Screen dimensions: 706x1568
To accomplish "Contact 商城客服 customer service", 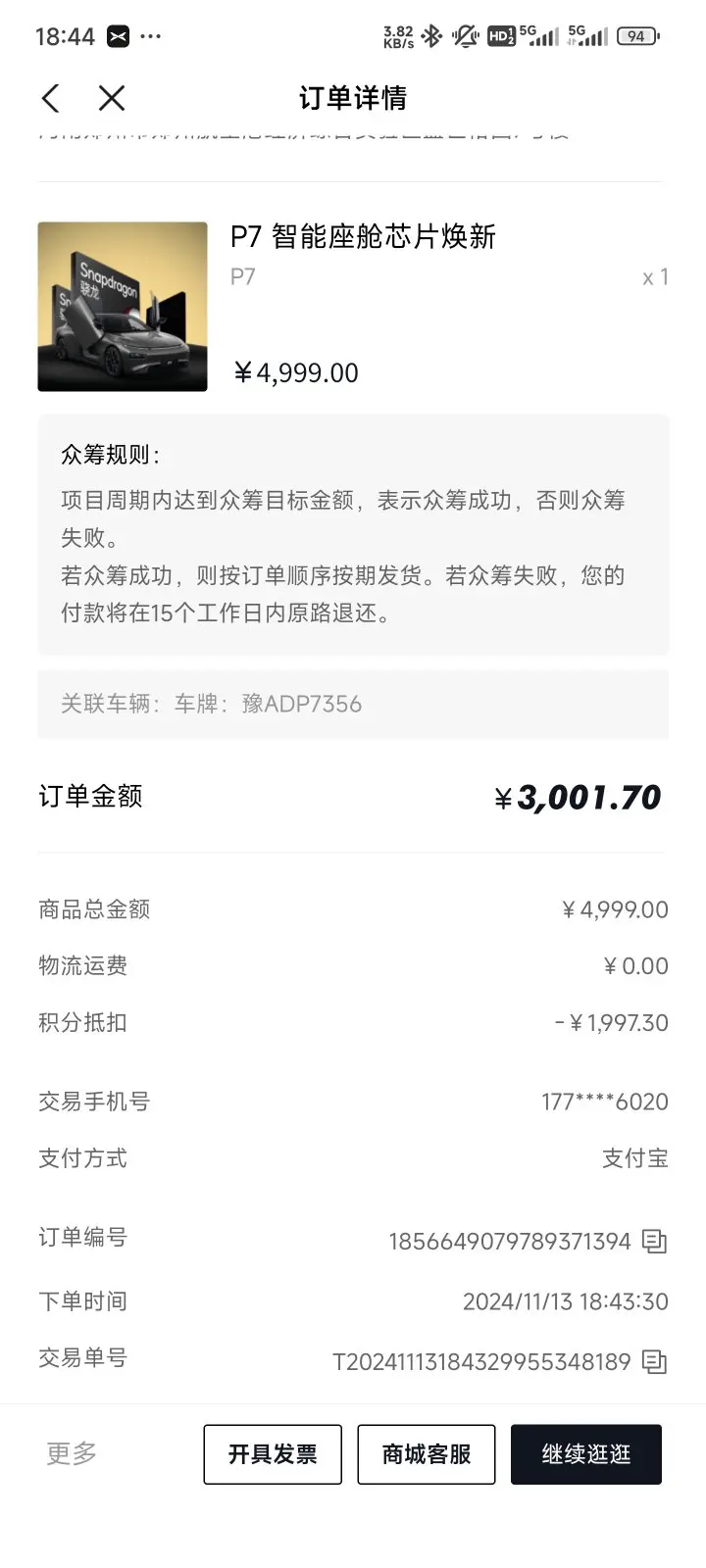I will 427,1454.
